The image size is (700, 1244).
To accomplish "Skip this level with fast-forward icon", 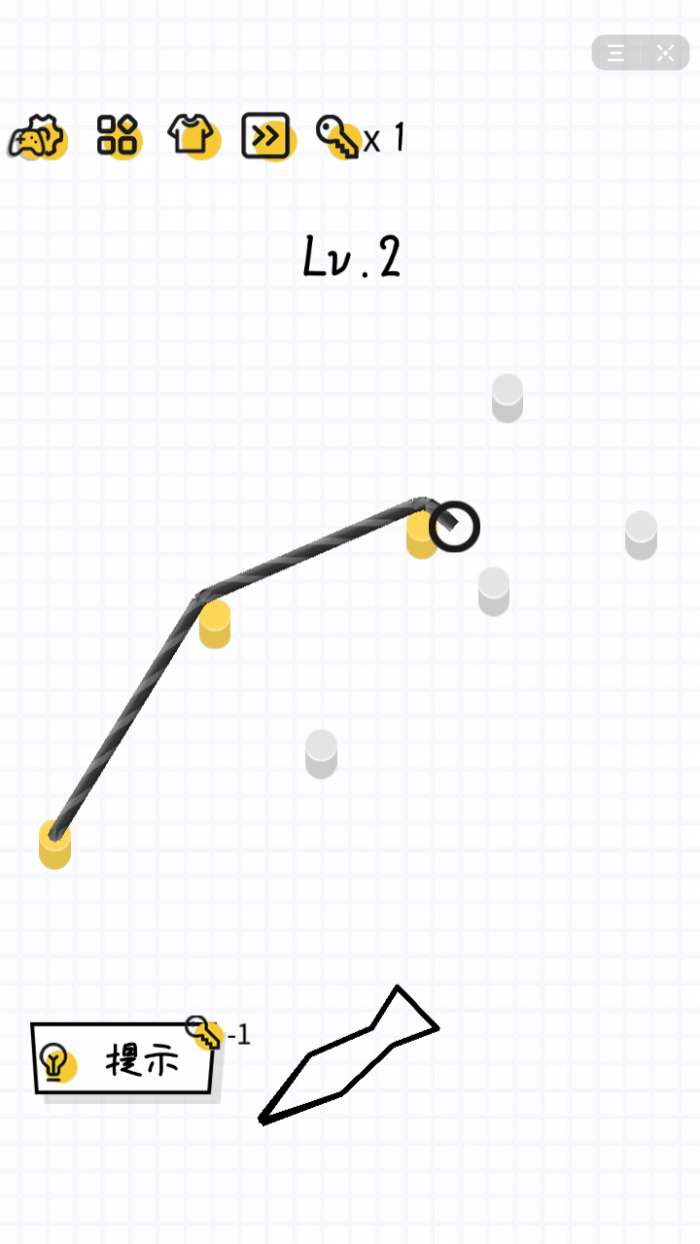I will click(x=266, y=136).
